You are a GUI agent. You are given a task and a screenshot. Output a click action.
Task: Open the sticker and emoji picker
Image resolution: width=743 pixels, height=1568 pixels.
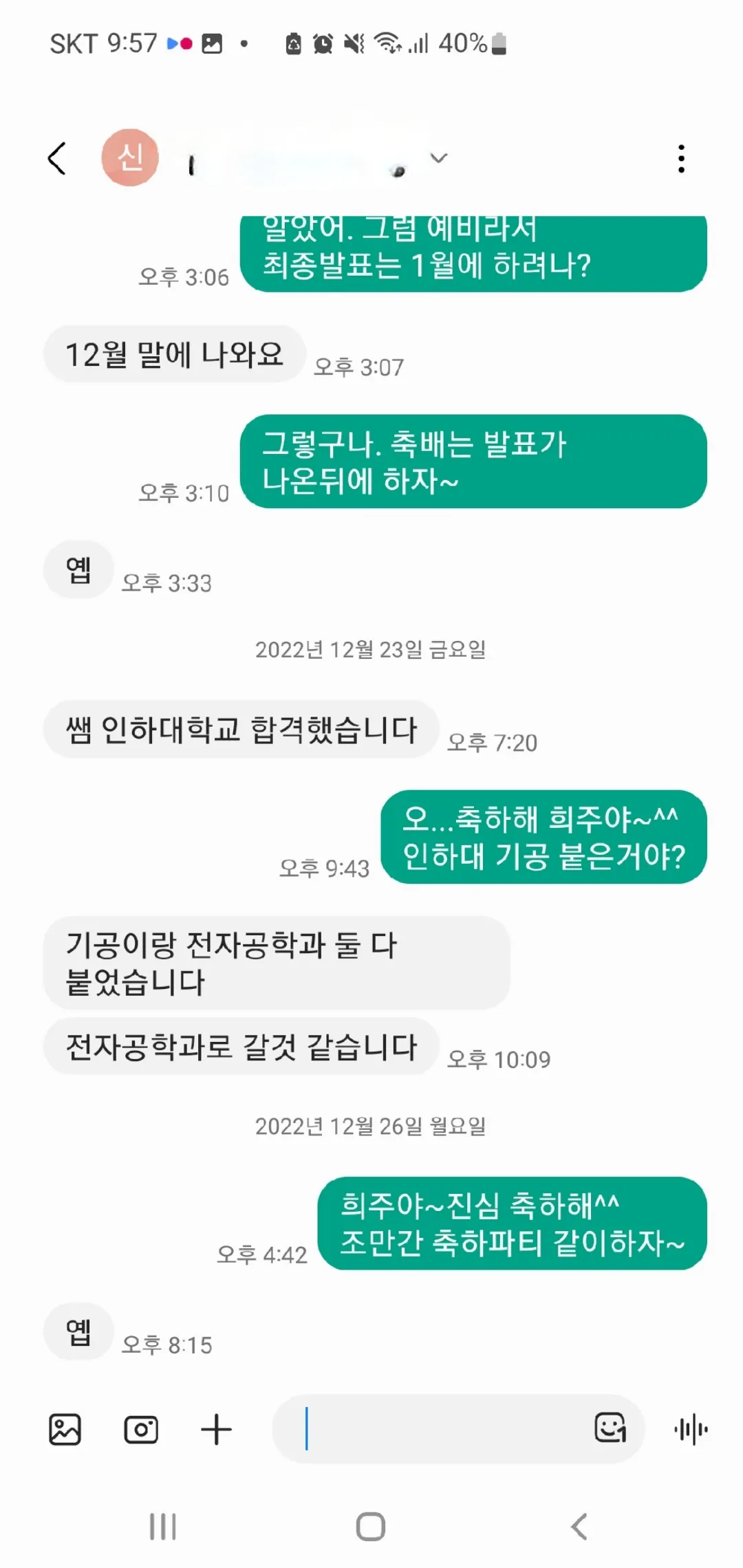610,1428
